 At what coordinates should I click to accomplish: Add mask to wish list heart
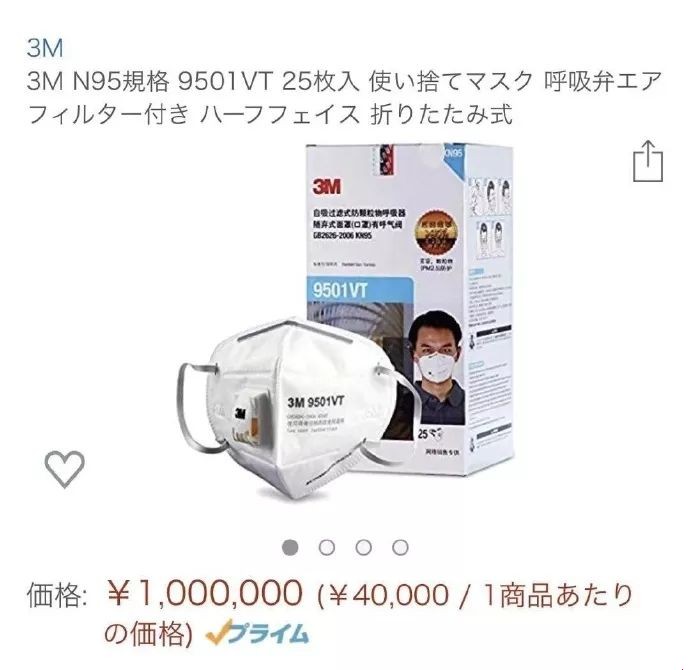click(x=66, y=468)
